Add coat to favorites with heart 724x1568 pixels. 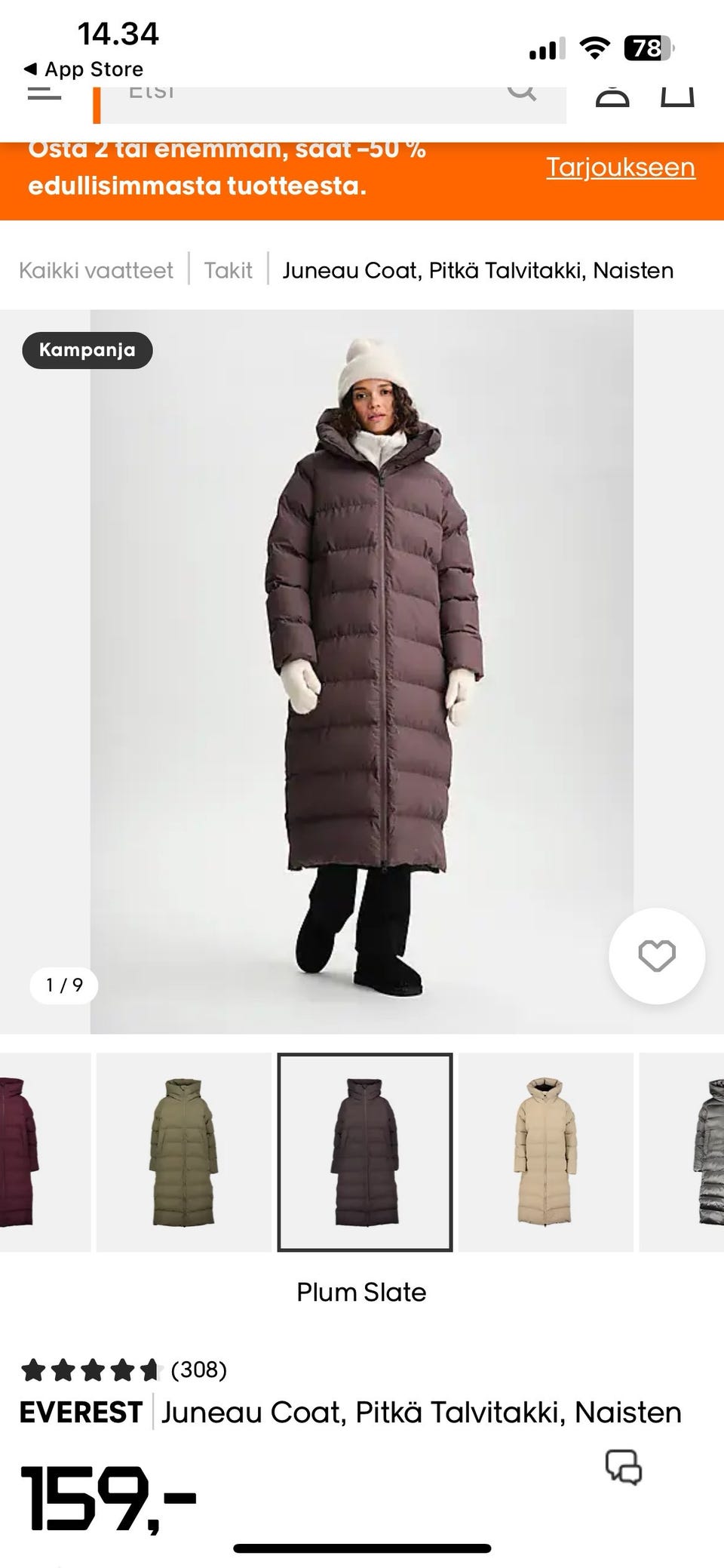[657, 956]
